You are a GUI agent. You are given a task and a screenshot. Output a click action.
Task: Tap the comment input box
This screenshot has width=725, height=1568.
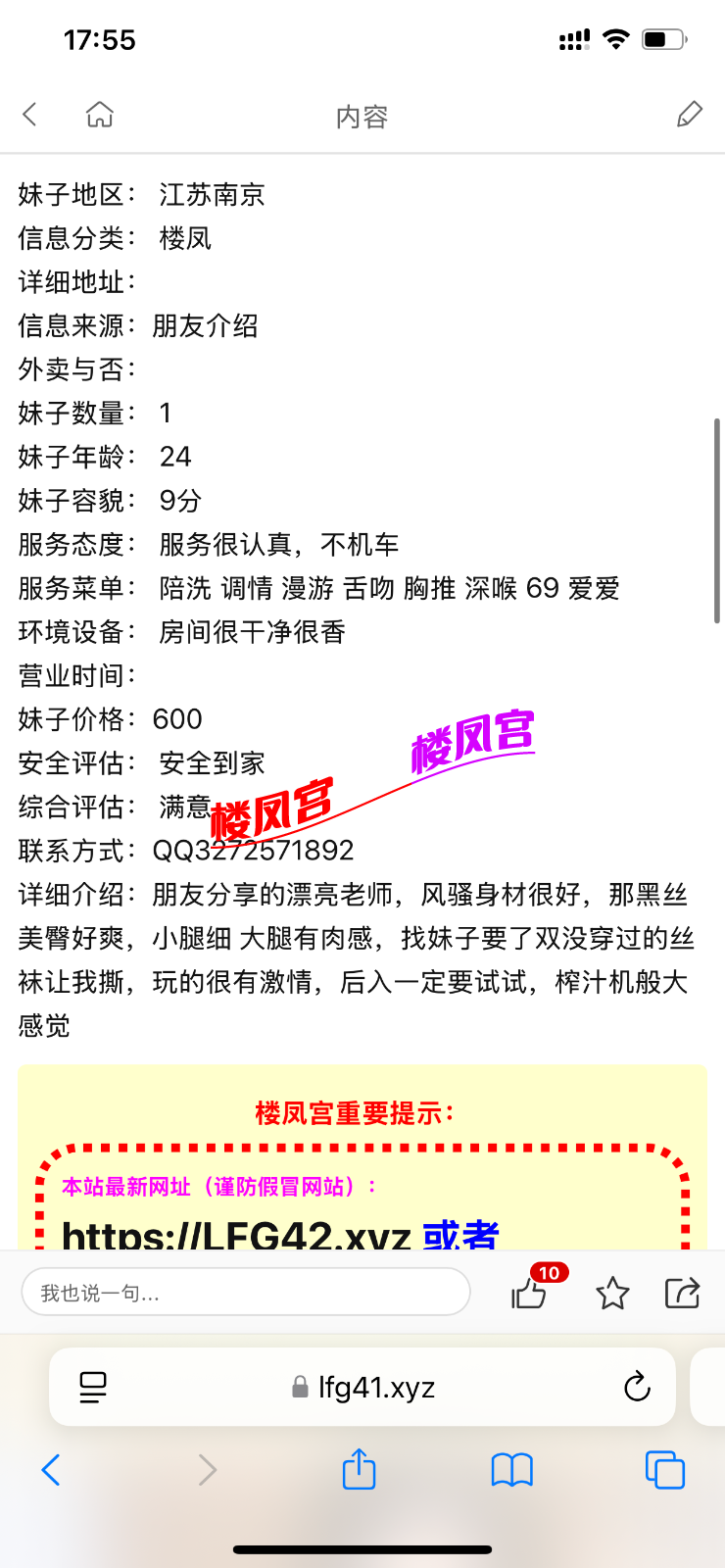click(x=246, y=1293)
